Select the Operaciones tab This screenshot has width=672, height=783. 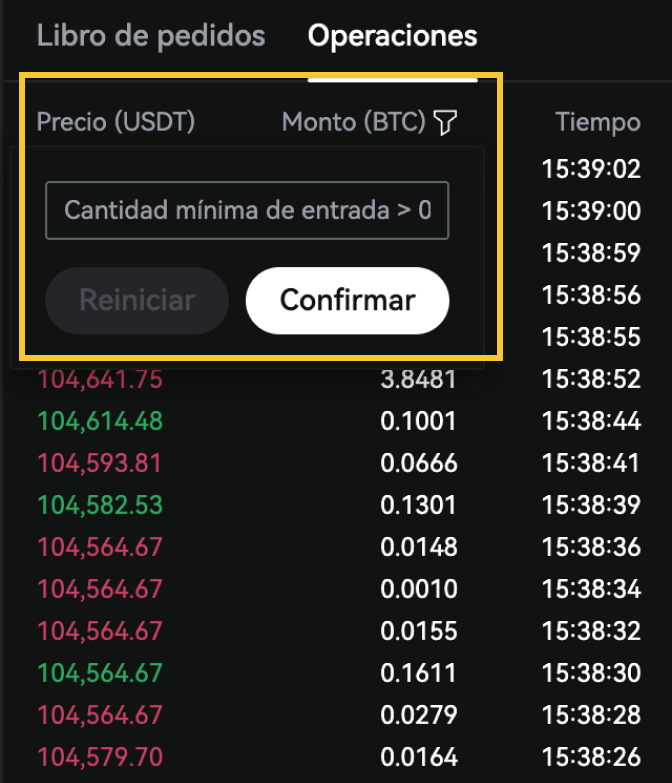point(392,37)
